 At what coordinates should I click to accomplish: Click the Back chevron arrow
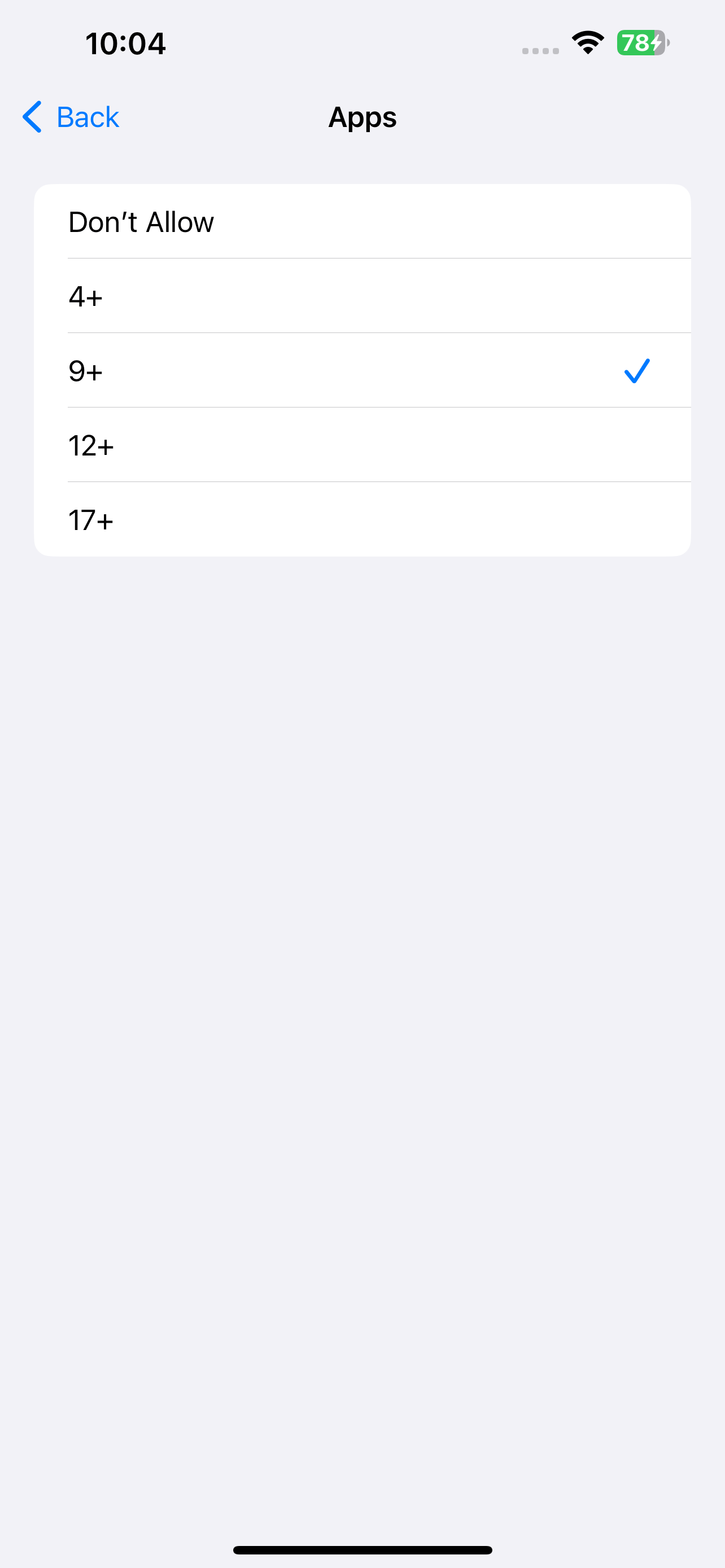[x=32, y=116]
